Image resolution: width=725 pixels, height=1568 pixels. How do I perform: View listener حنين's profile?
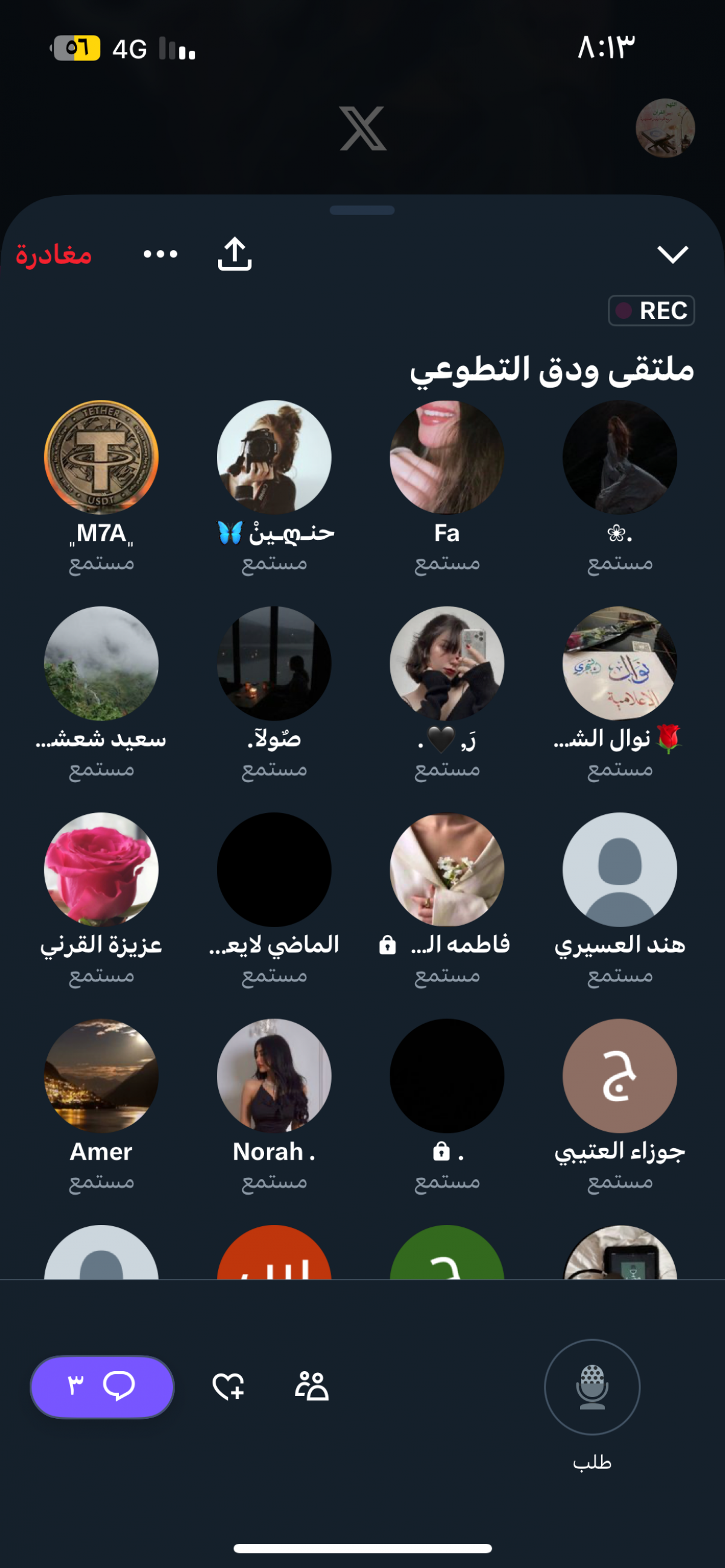[274, 457]
